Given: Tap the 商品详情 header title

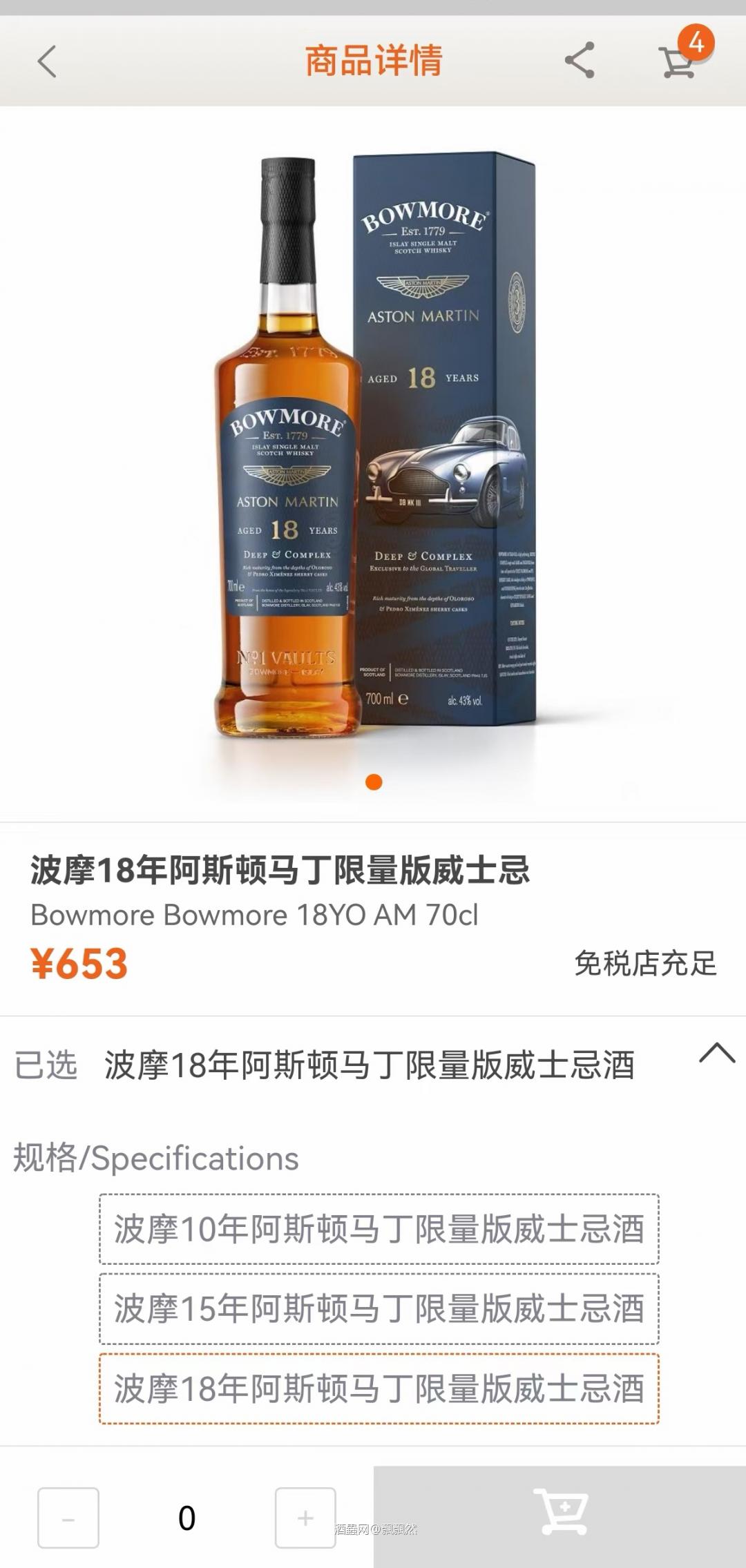Looking at the screenshot, I should [373, 61].
